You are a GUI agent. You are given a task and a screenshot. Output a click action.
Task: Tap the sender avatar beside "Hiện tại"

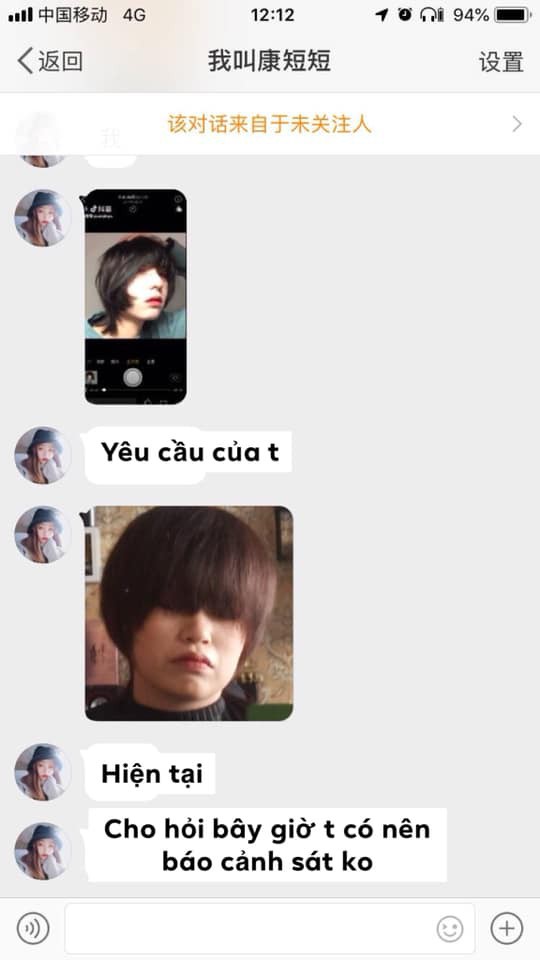click(x=42, y=772)
